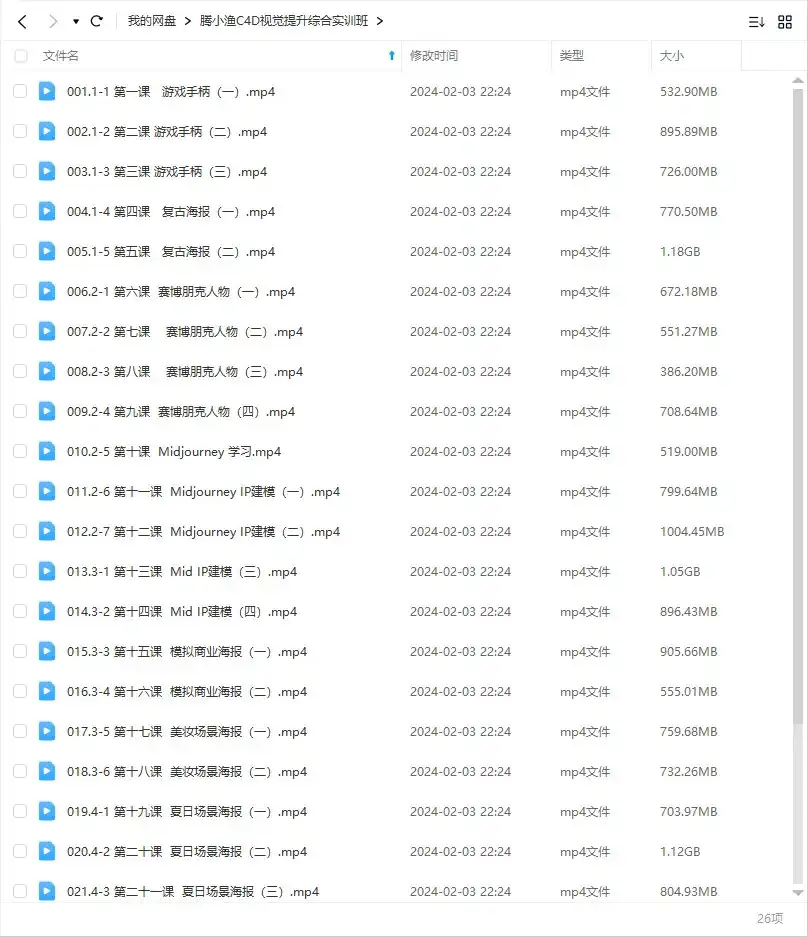Switch to grid view layout
808x937 pixels.
click(x=787, y=20)
